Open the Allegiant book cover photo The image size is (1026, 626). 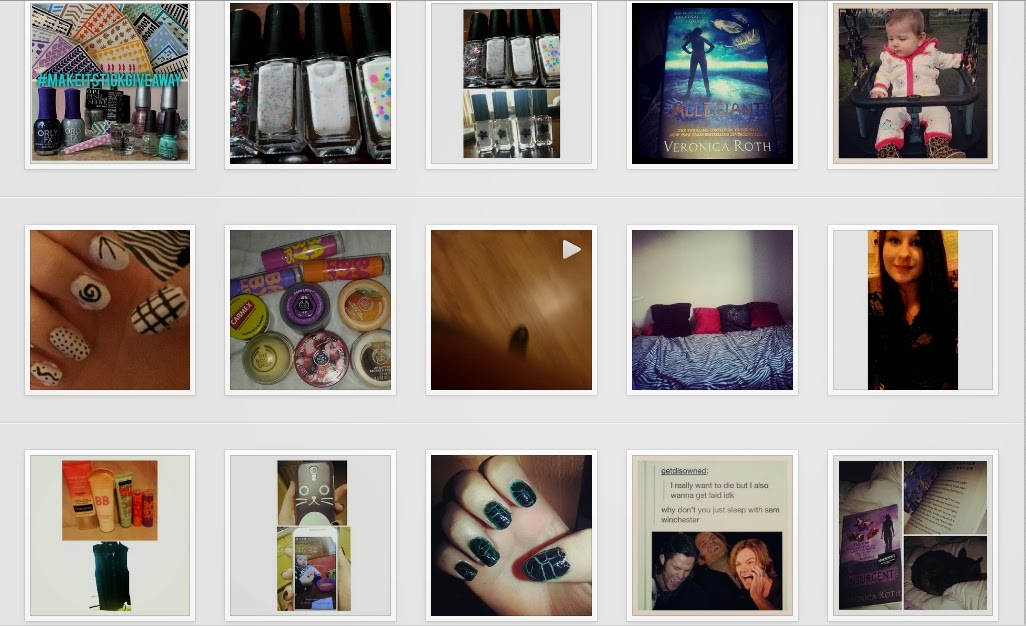712,83
